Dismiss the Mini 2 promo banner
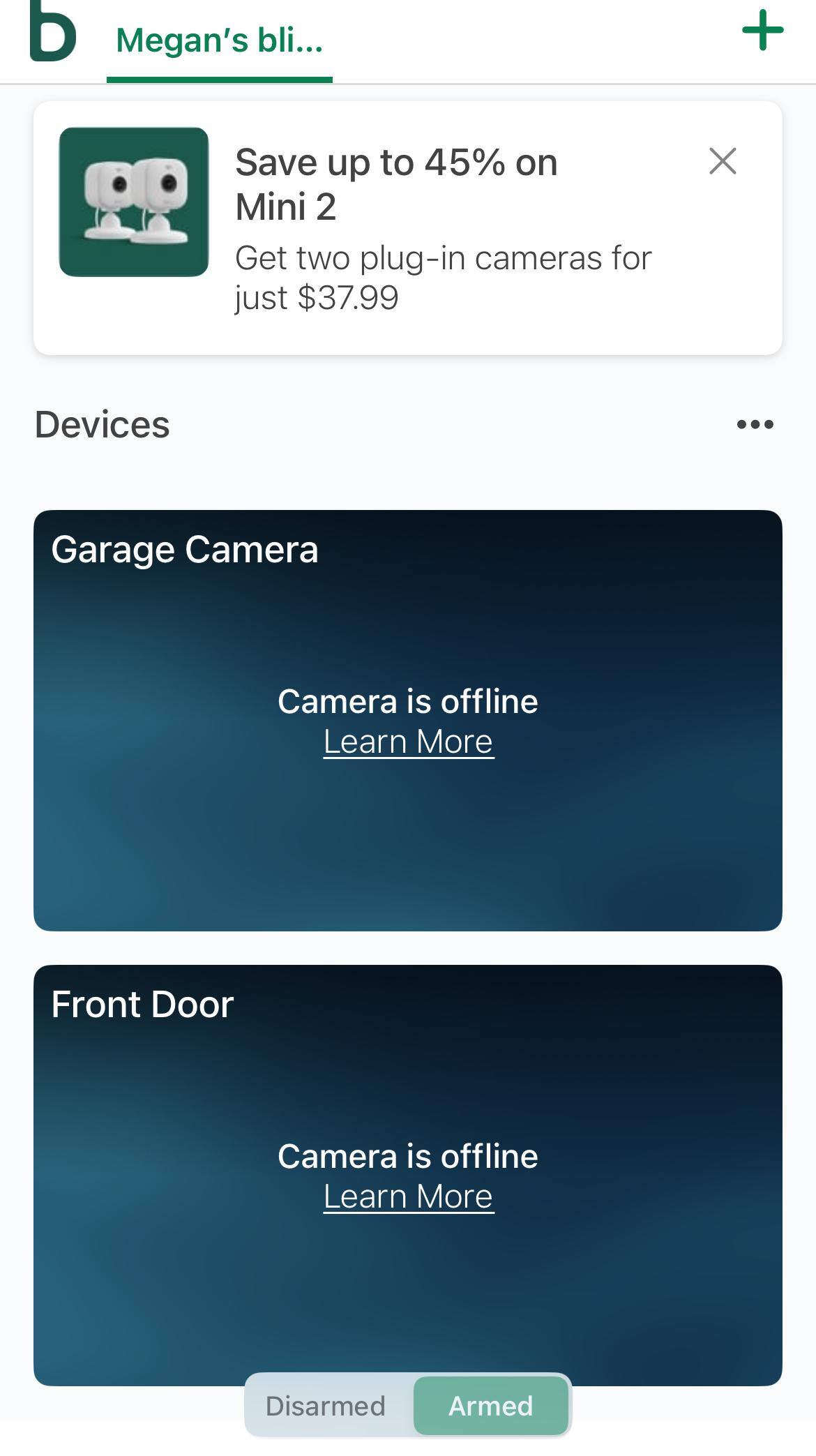 point(722,161)
